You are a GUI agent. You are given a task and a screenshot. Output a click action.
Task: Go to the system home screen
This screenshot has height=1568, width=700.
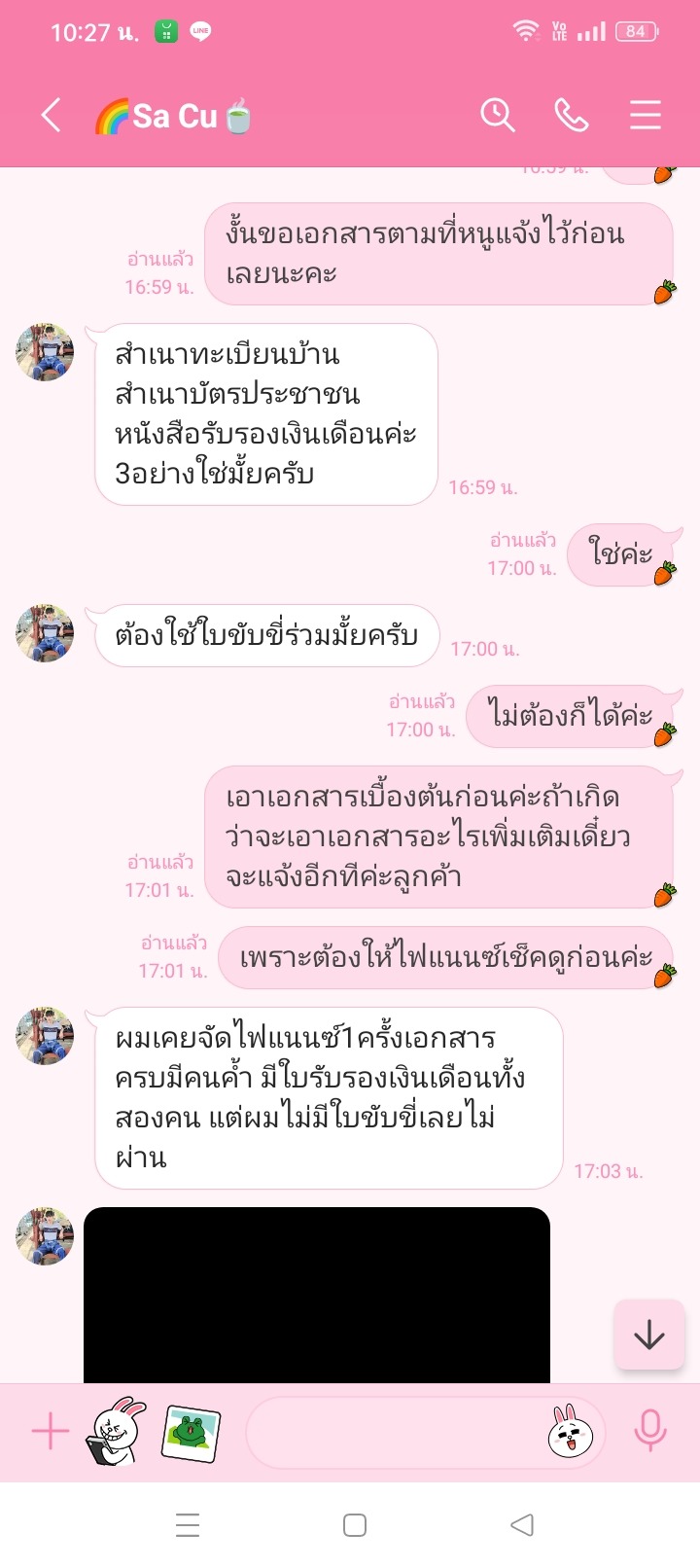click(x=355, y=1524)
